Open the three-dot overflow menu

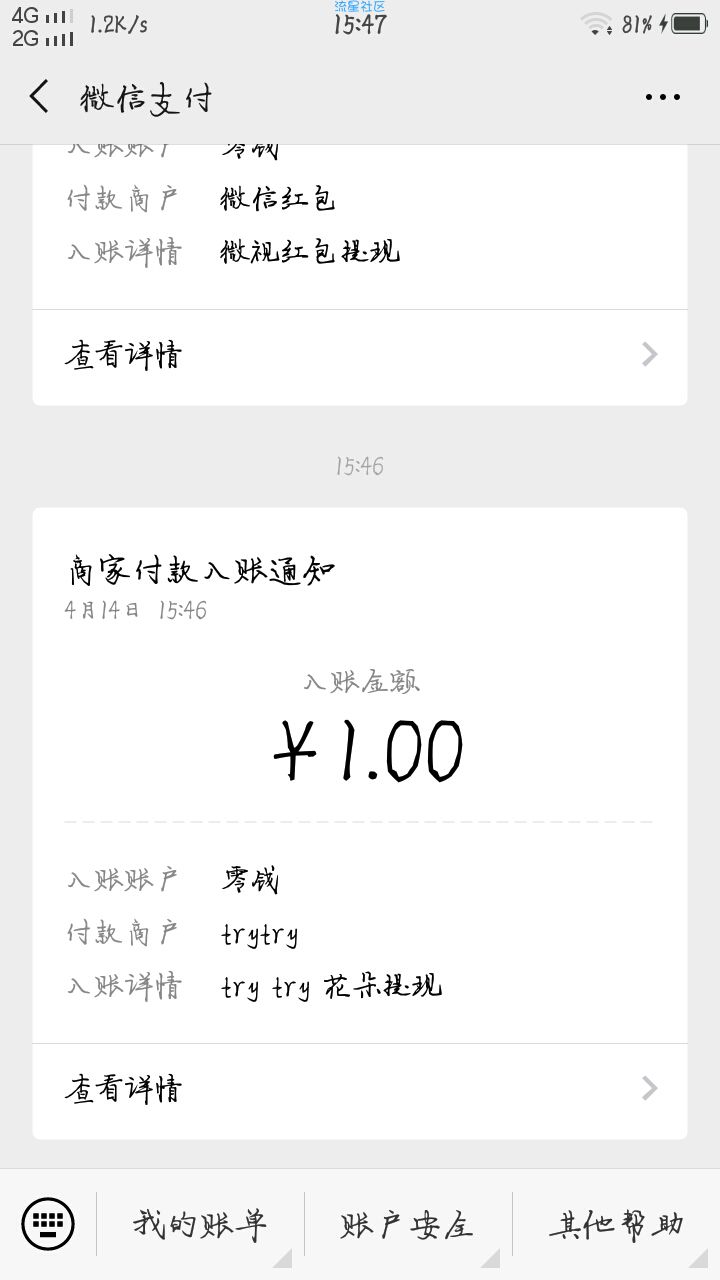tap(663, 97)
